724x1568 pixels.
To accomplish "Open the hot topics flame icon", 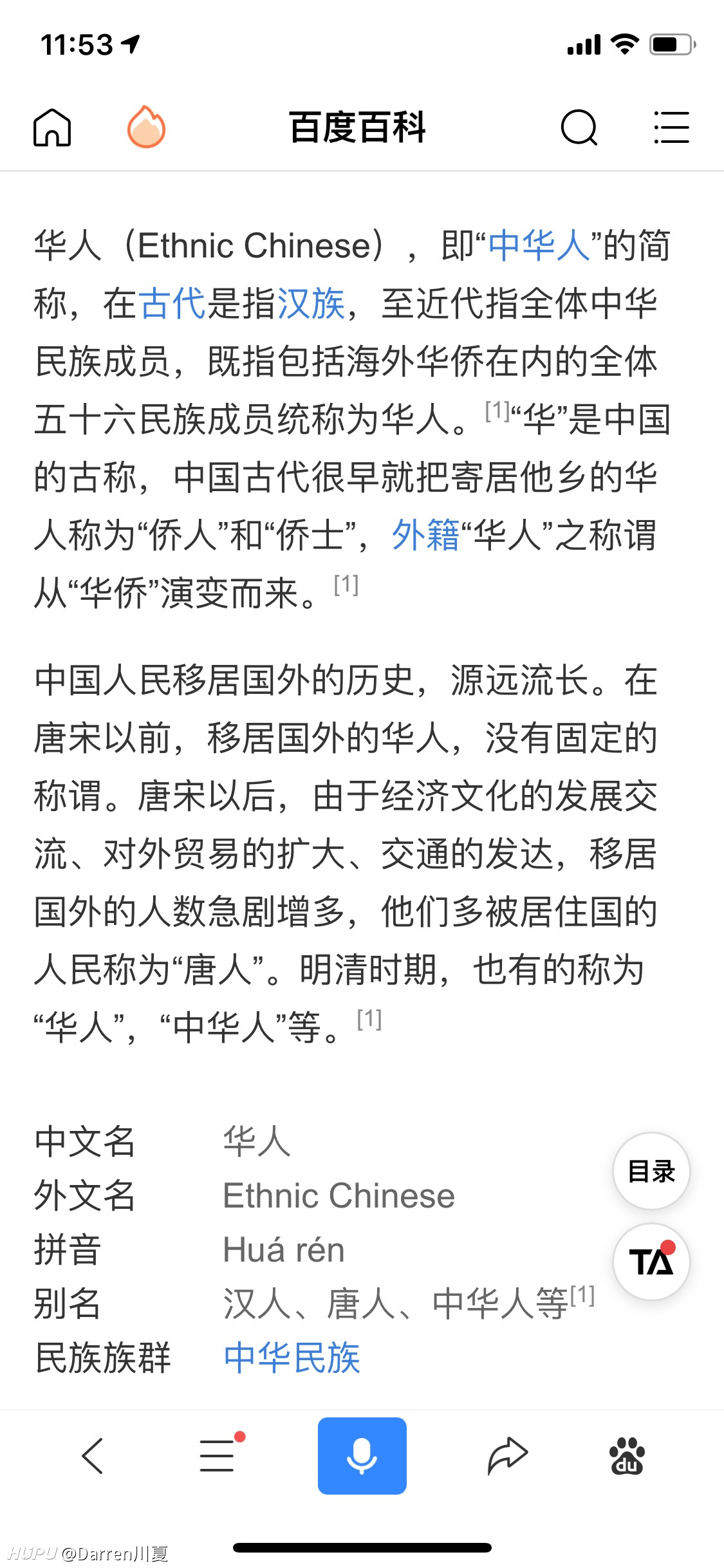I will (x=146, y=126).
